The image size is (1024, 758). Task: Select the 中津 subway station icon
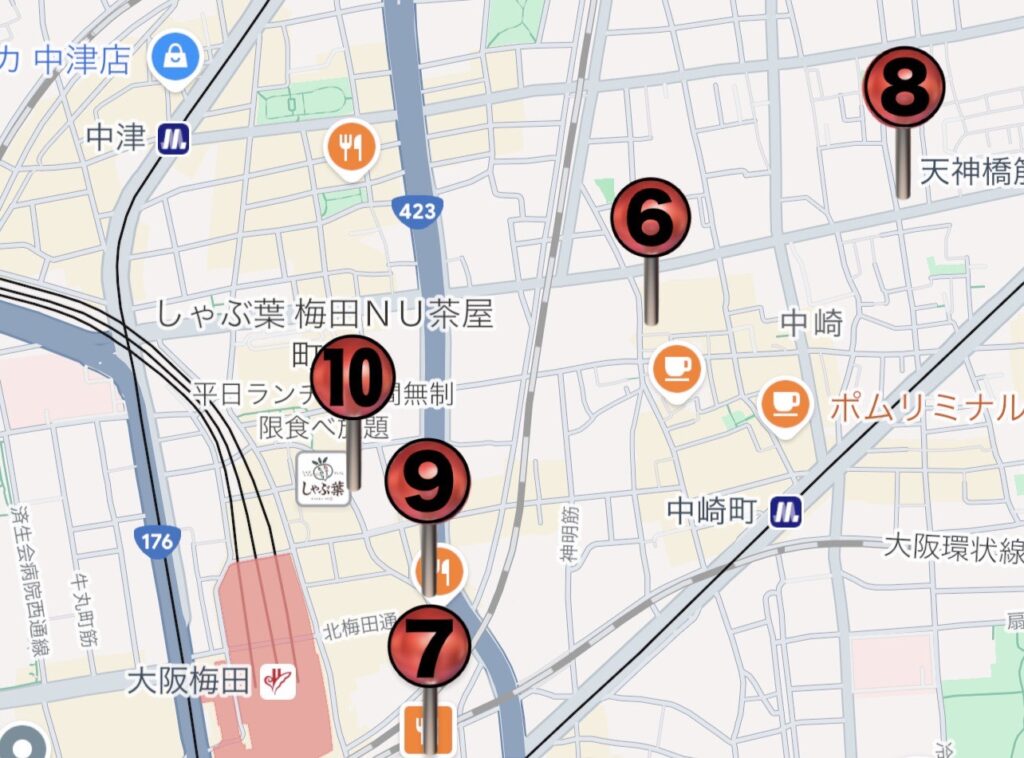173,139
